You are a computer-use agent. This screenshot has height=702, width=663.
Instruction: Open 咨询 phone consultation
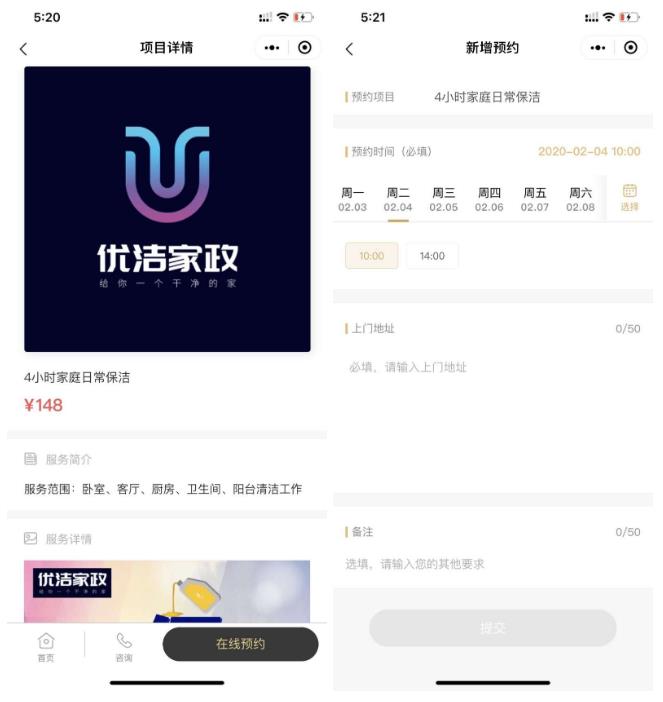click(x=124, y=646)
